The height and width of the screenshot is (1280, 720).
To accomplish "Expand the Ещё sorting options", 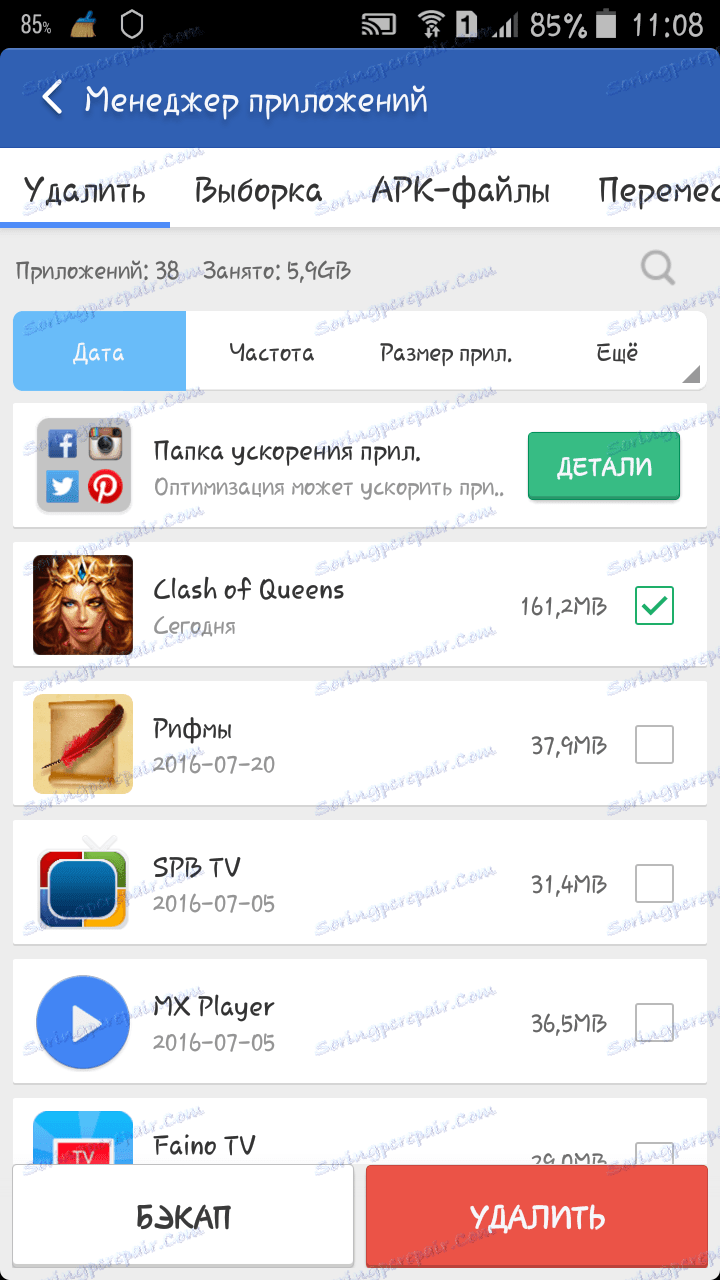I will [x=617, y=352].
